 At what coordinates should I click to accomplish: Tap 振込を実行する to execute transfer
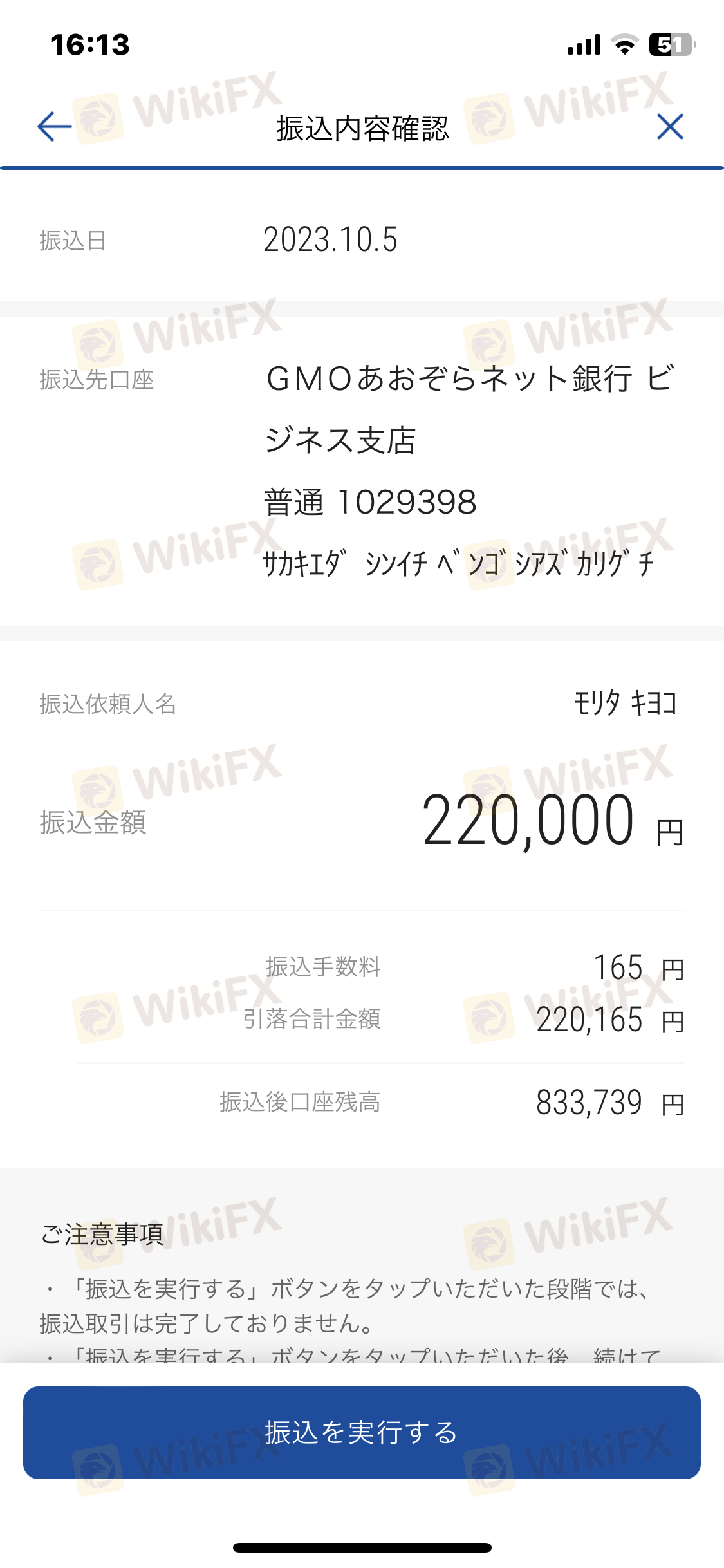[362, 1432]
